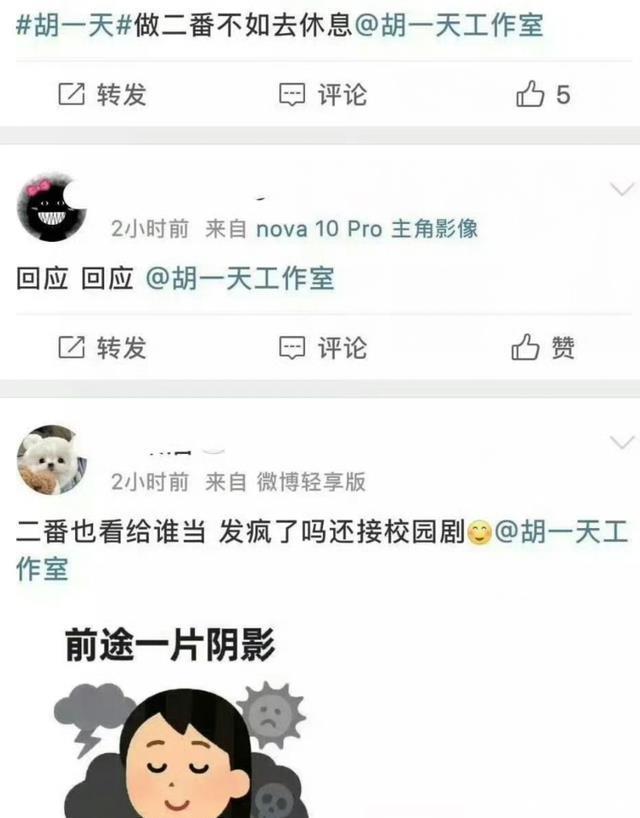Tap the like button showing 5

coord(543,95)
